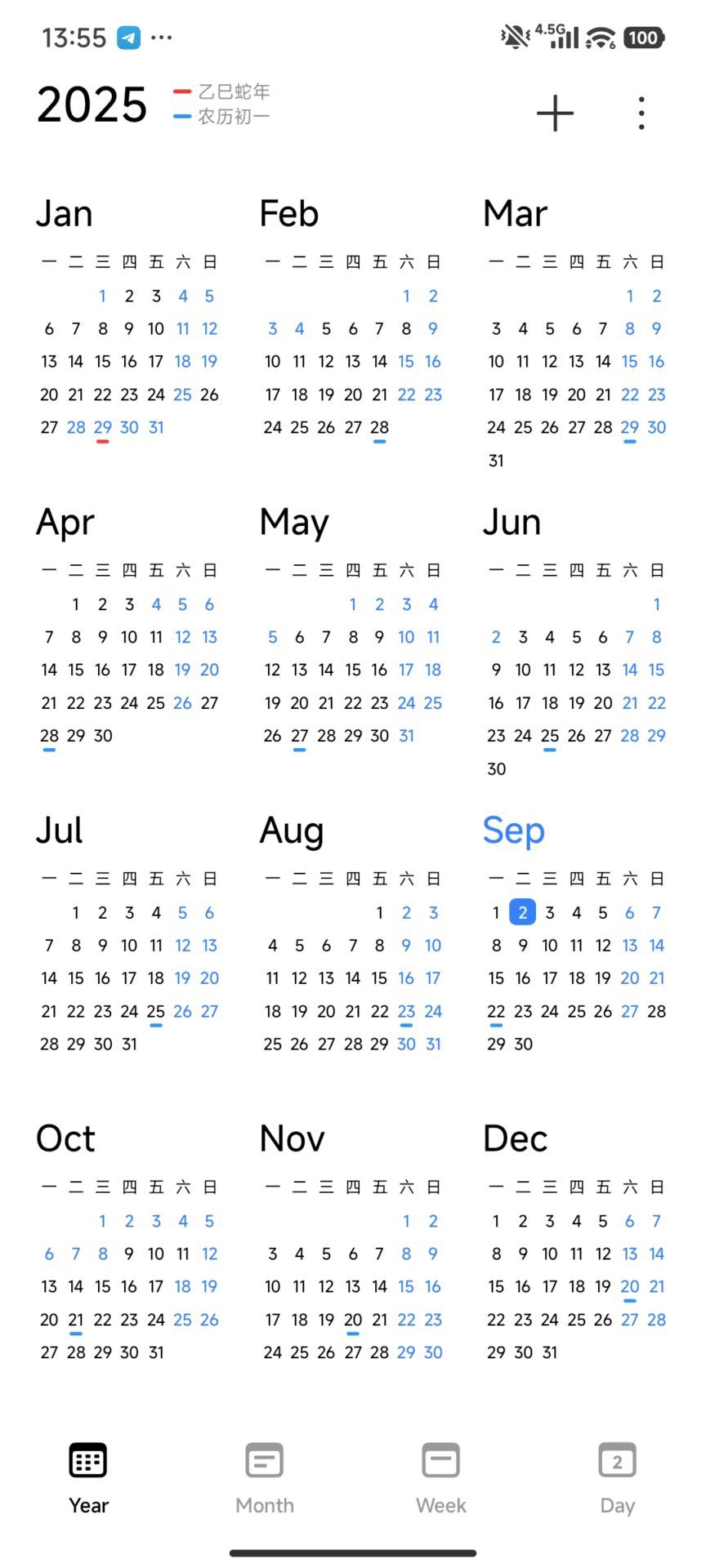Switch to the Month view tab

point(264,1478)
